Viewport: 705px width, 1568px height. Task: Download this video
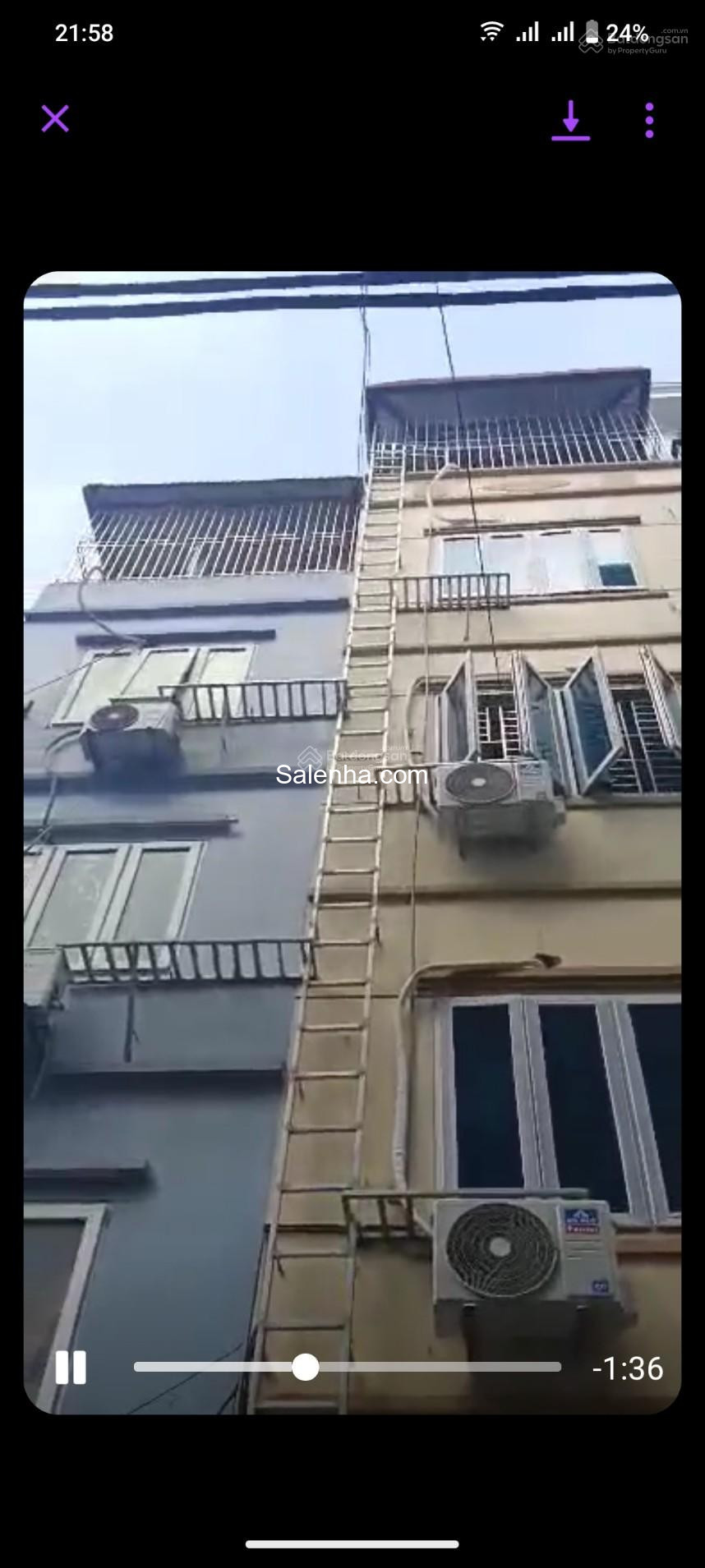[570, 121]
